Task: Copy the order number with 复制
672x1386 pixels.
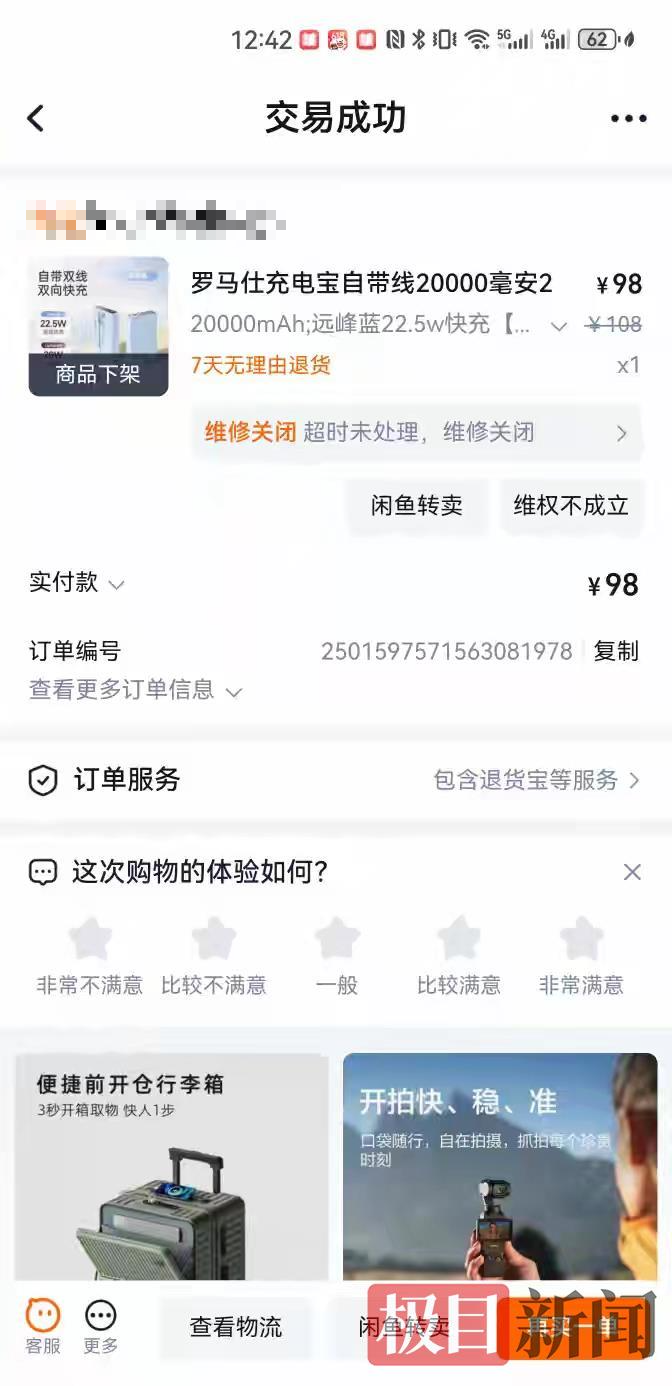Action: [616, 651]
